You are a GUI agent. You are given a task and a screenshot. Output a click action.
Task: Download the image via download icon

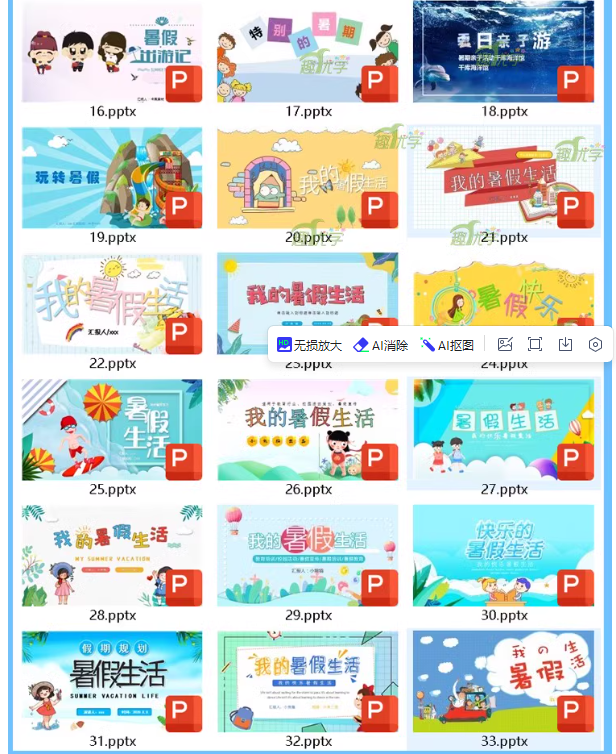pos(565,344)
